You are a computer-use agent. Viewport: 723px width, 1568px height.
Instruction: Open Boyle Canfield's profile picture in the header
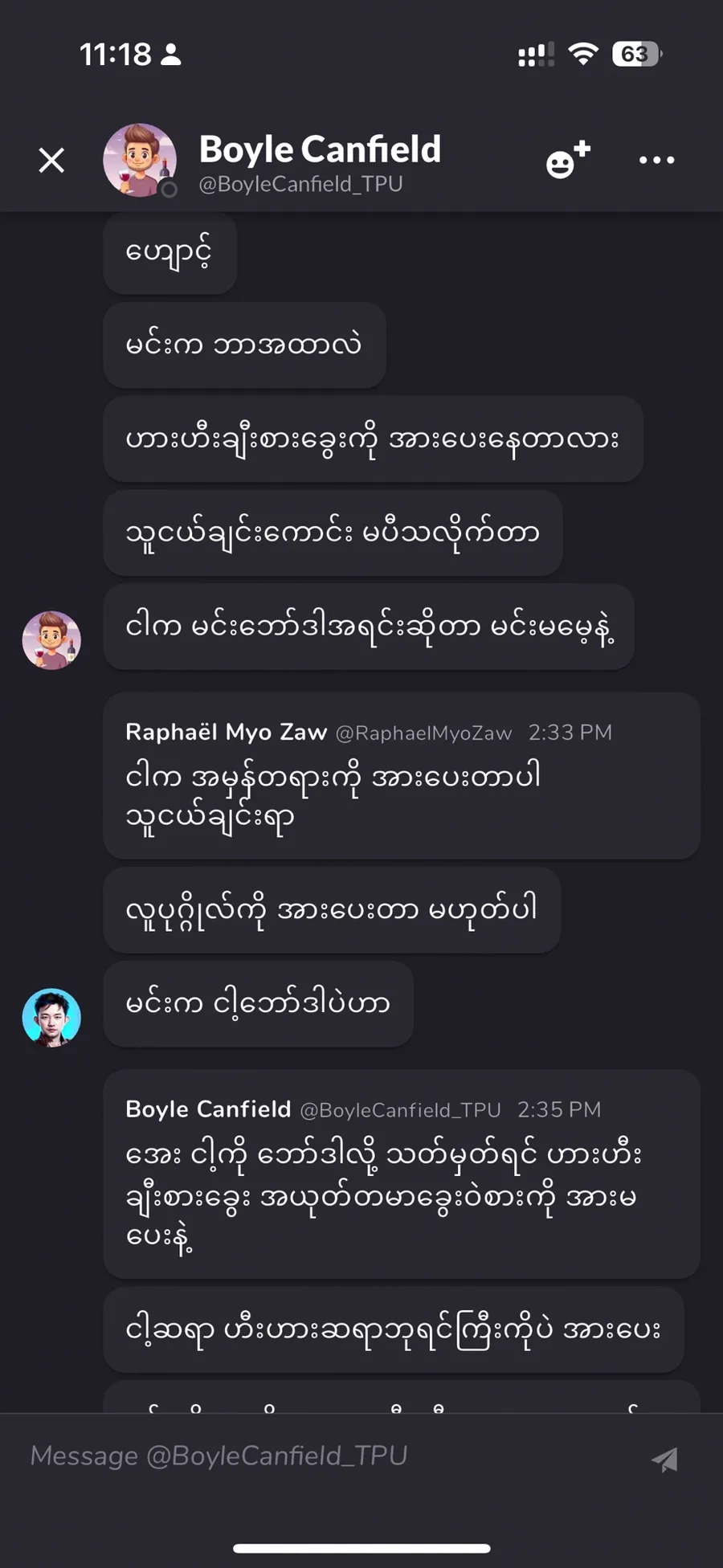click(140, 160)
